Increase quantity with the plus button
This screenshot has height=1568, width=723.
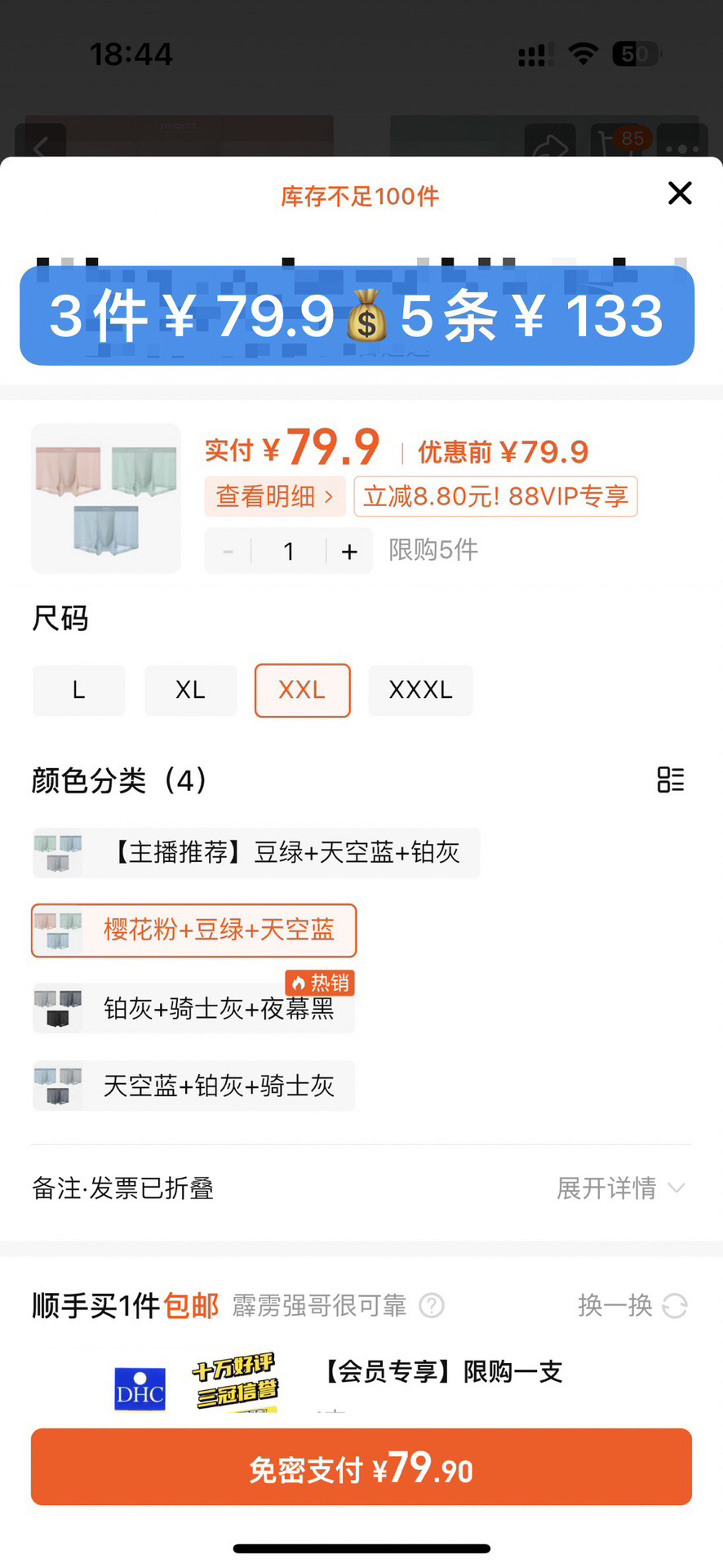[349, 552]
